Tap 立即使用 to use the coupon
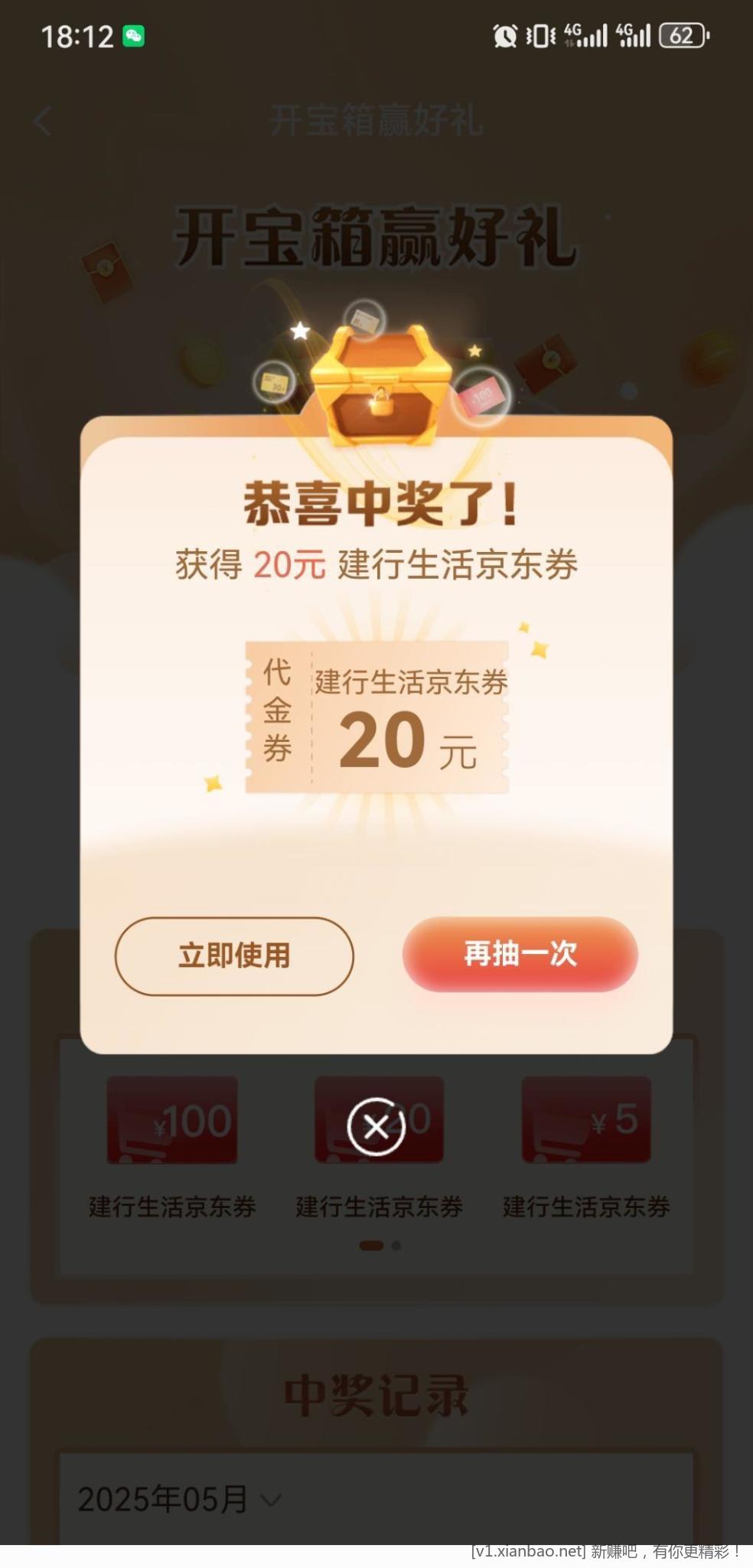753x1568 pixels. (234, 955)
